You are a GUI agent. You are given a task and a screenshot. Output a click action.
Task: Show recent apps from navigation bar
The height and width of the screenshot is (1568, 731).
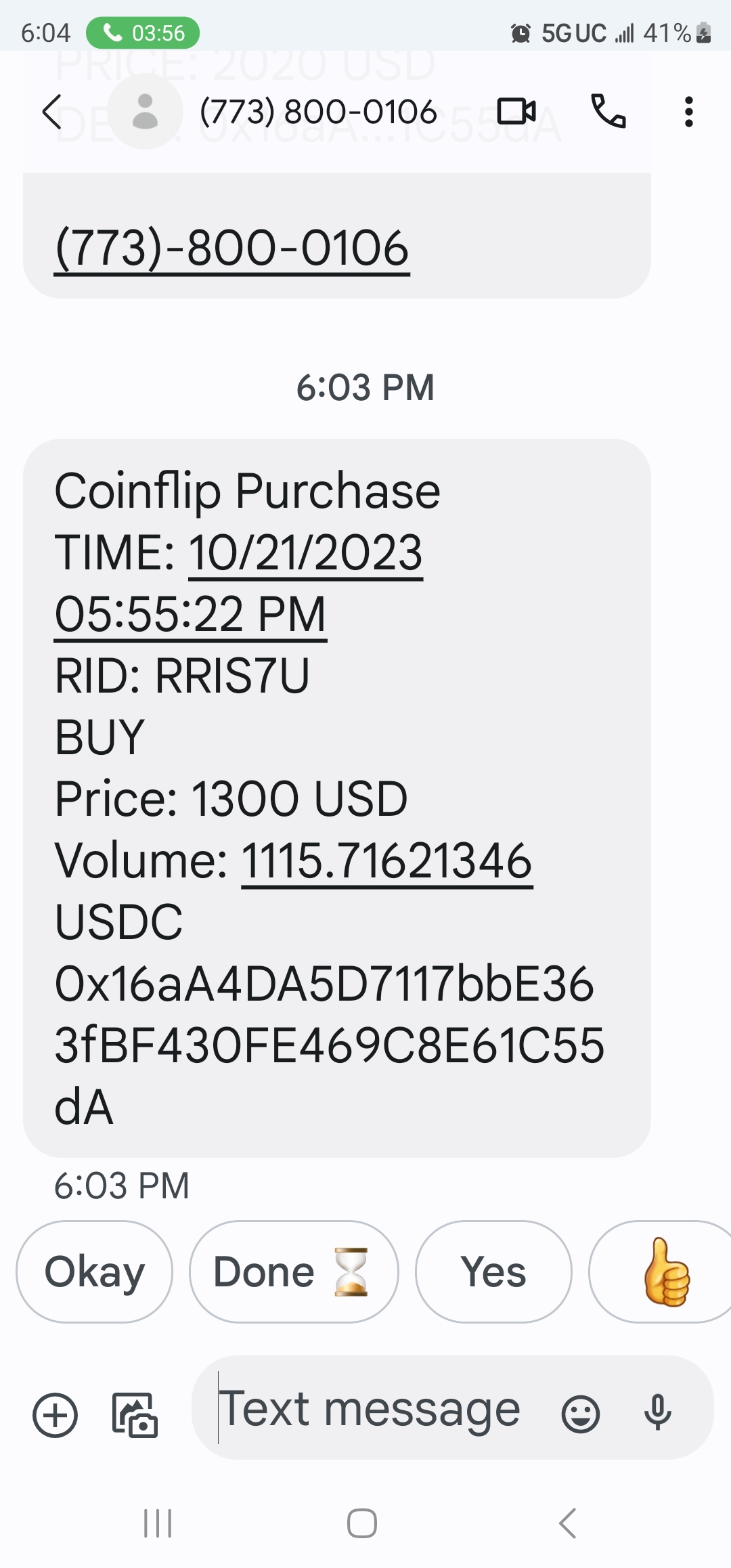coord(158,1523)
